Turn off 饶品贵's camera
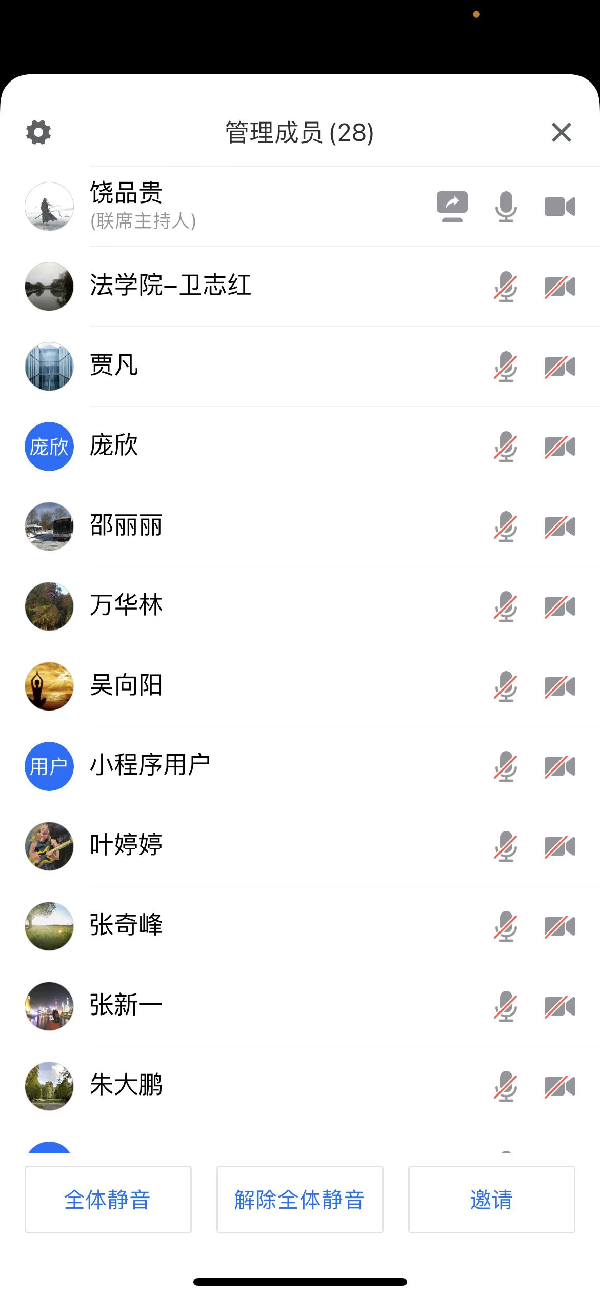600x1298 pixels. tap(559, 206)
